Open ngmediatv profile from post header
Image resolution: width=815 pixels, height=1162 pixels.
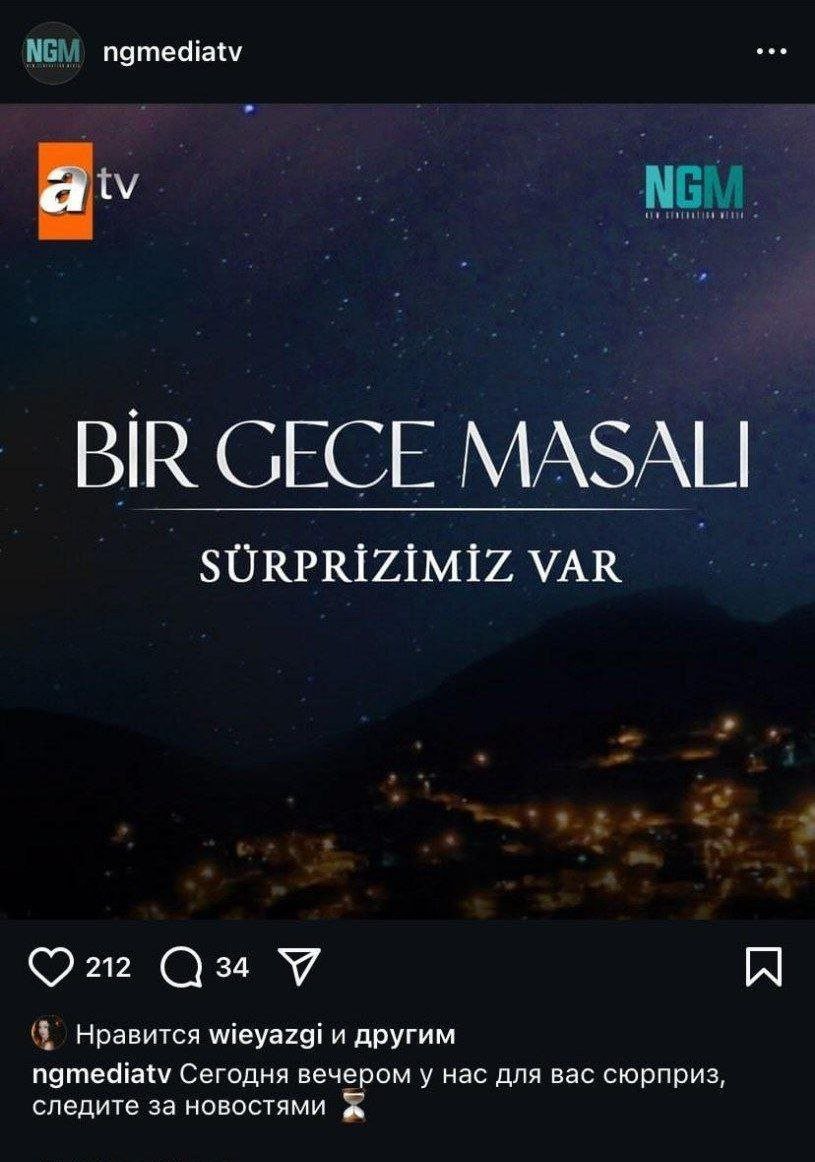(172, 52)
